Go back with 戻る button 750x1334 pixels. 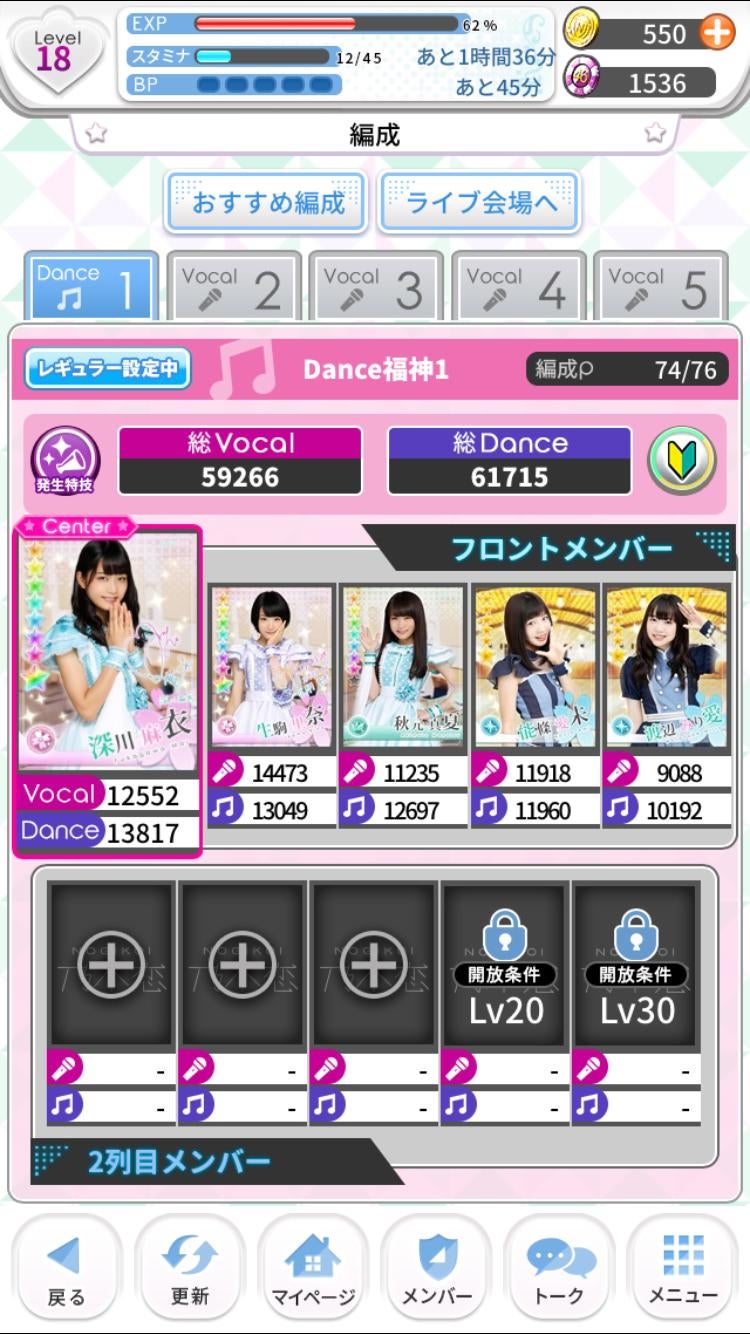coord(67,1268)
